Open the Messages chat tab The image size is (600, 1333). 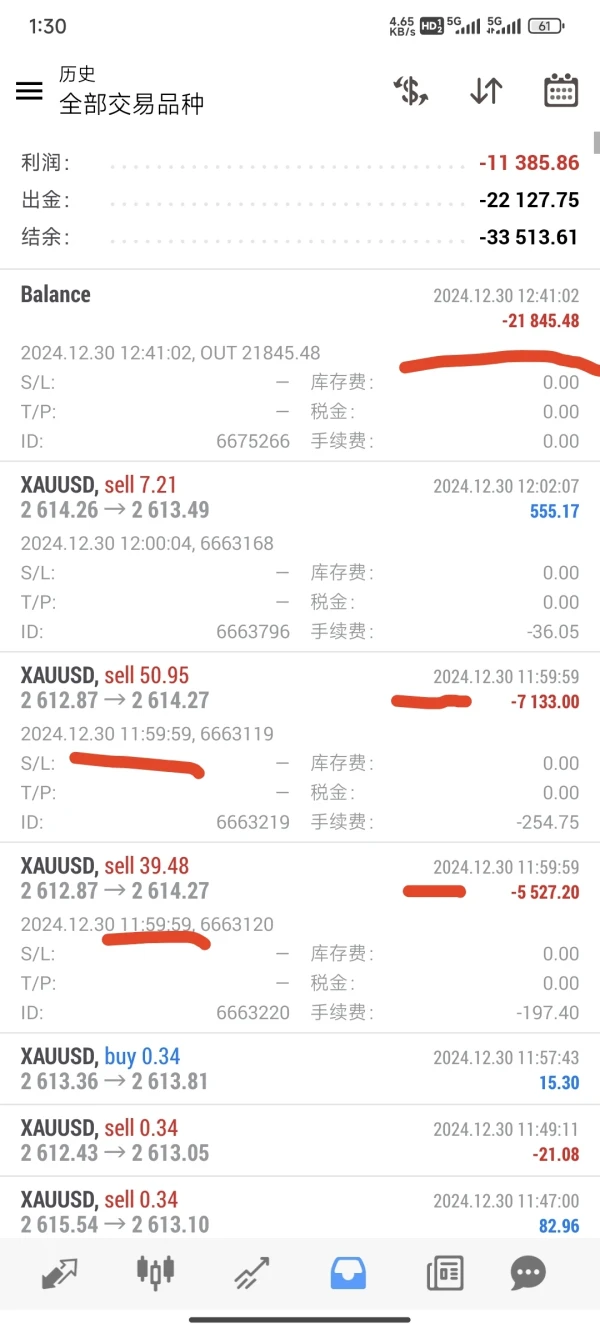coord(528,1273)
